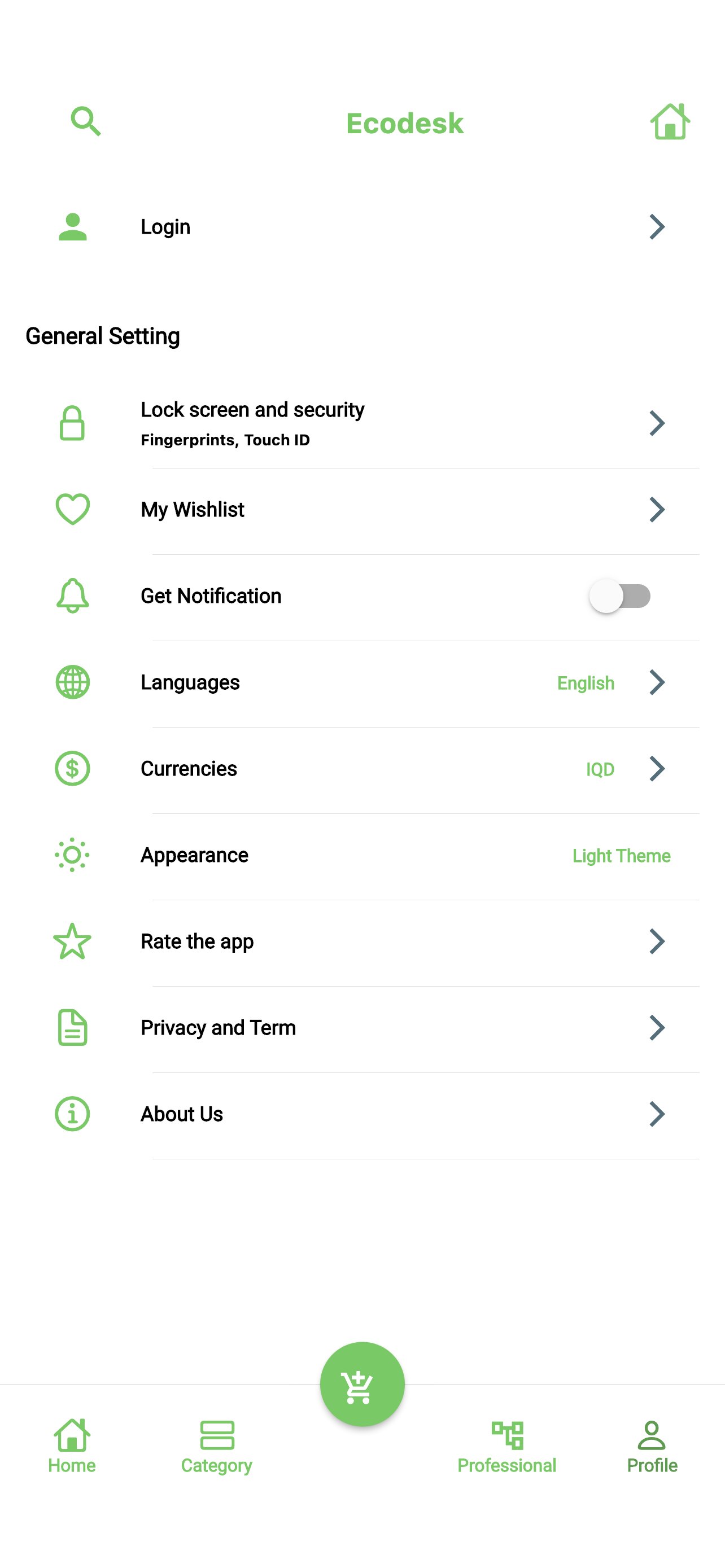
Task: Click the star icon beside Rate the app
Action: click(72, 940)
